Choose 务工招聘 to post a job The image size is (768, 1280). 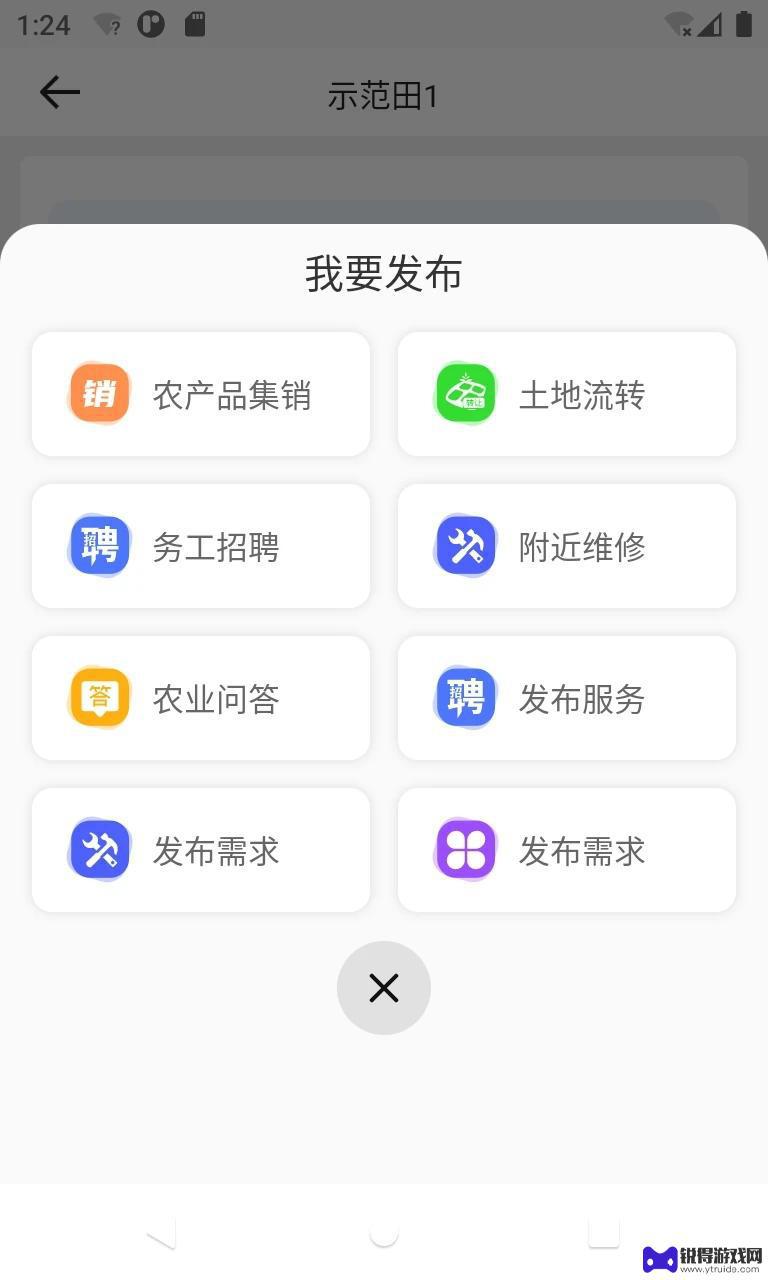[x=201, y=546]
